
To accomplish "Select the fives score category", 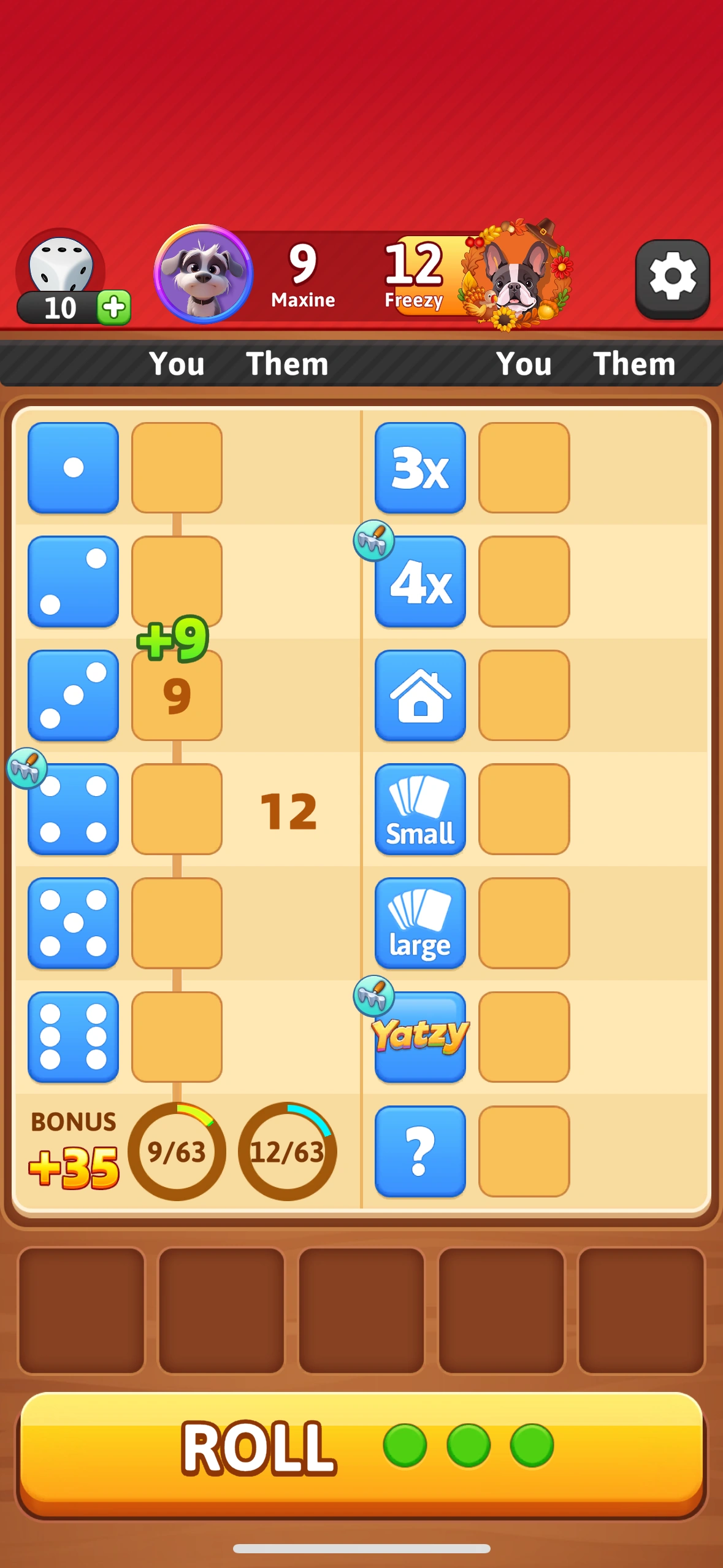I will [x=177, y=923].
